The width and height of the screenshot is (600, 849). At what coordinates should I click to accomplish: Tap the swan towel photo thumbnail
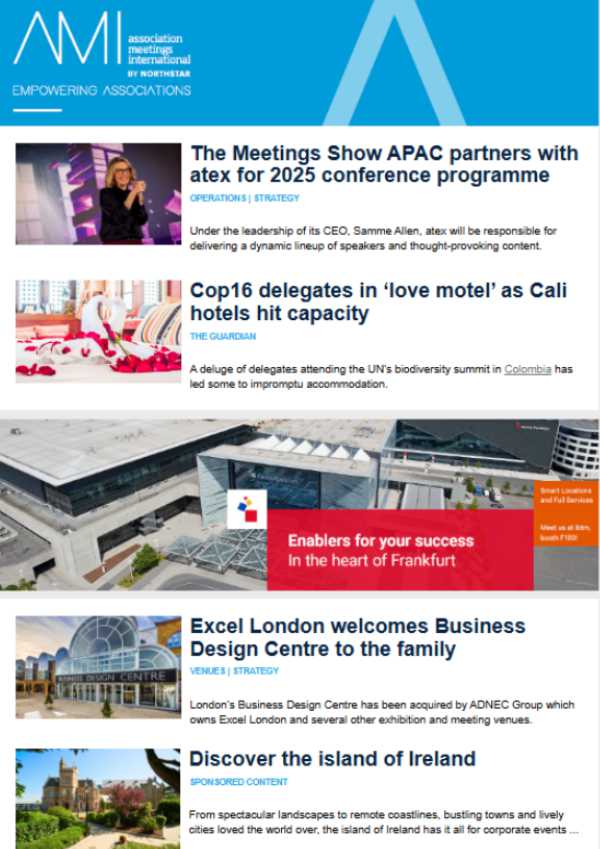coord(98,330)
